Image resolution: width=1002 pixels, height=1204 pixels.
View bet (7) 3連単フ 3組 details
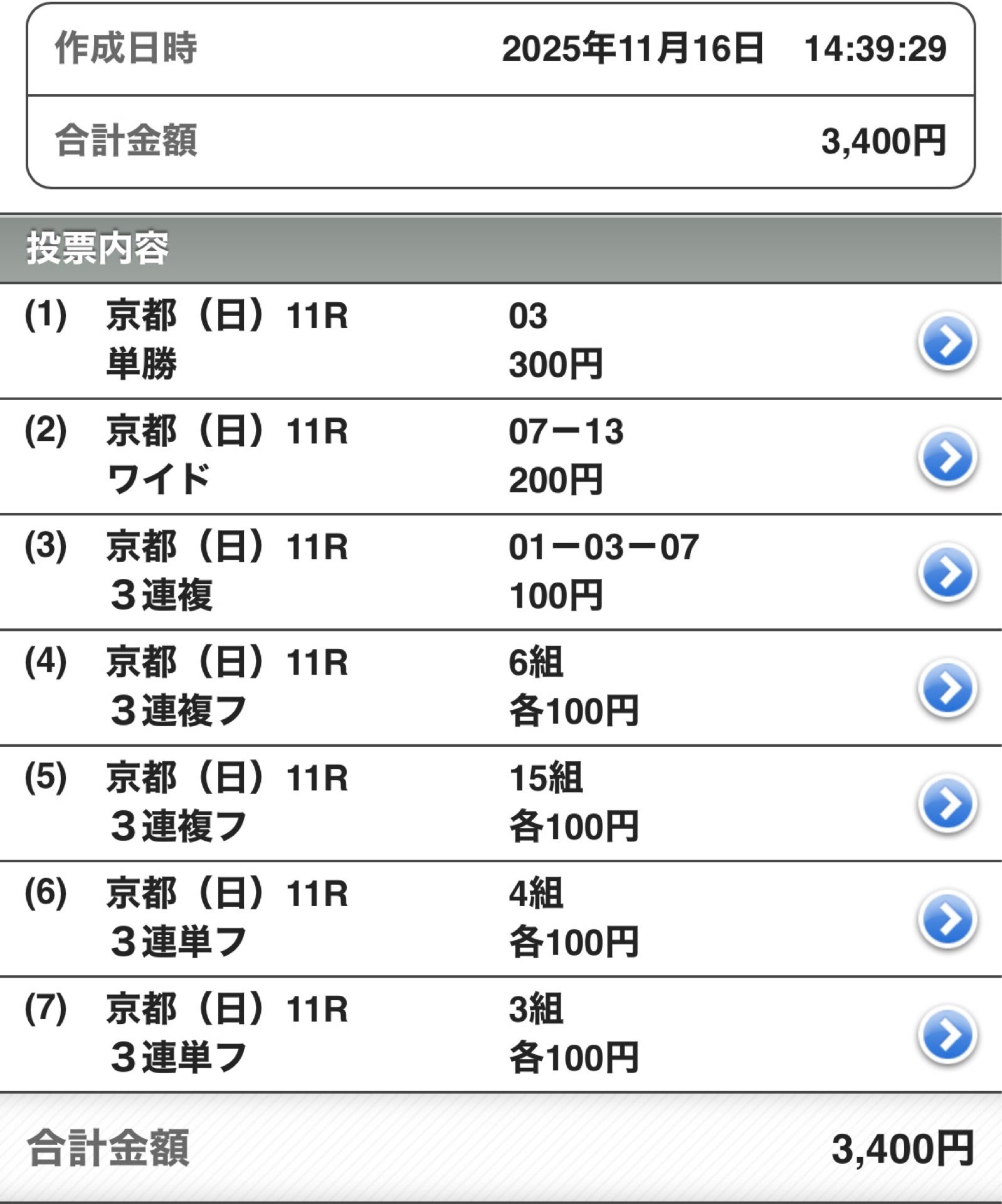[x=947, y=1035]
